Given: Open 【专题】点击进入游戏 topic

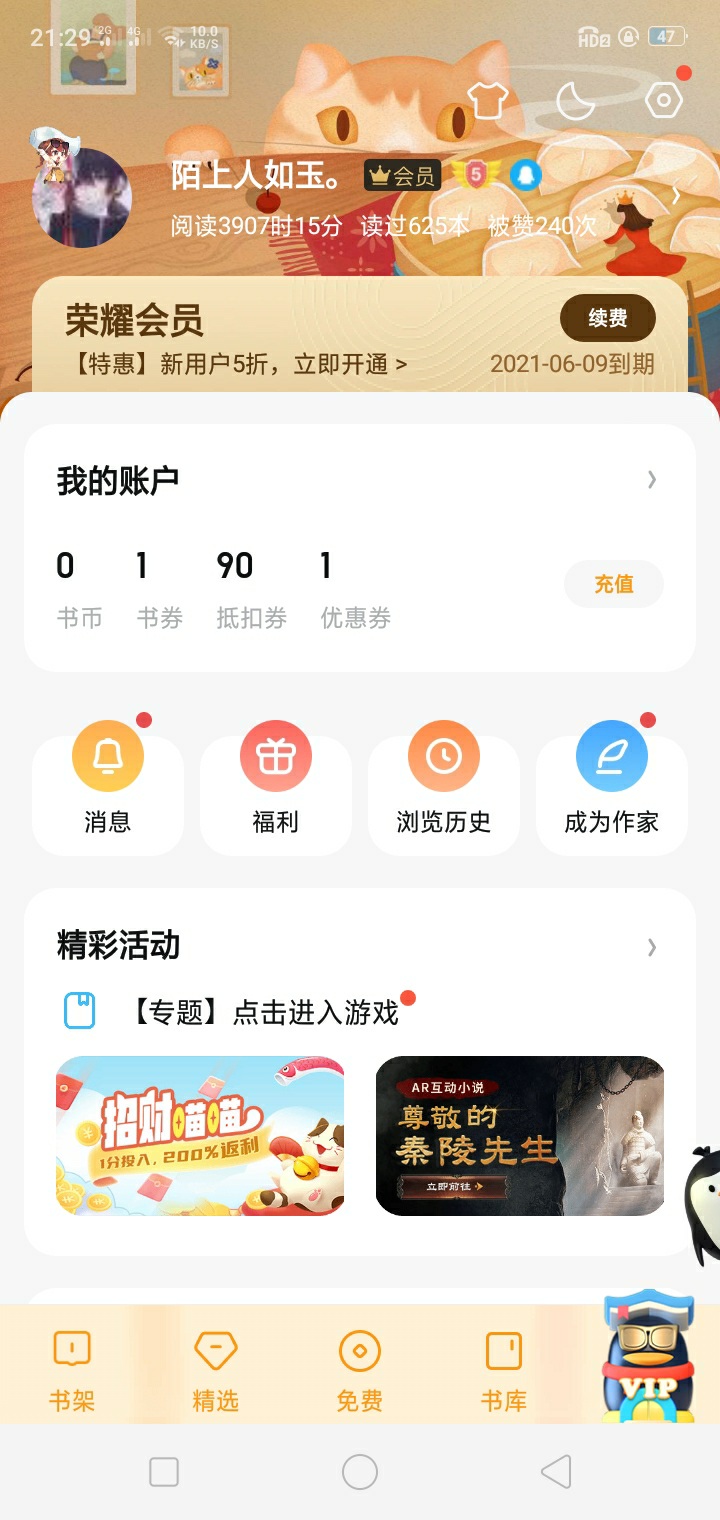Looking at the screenshot, I should [265, 1012].
